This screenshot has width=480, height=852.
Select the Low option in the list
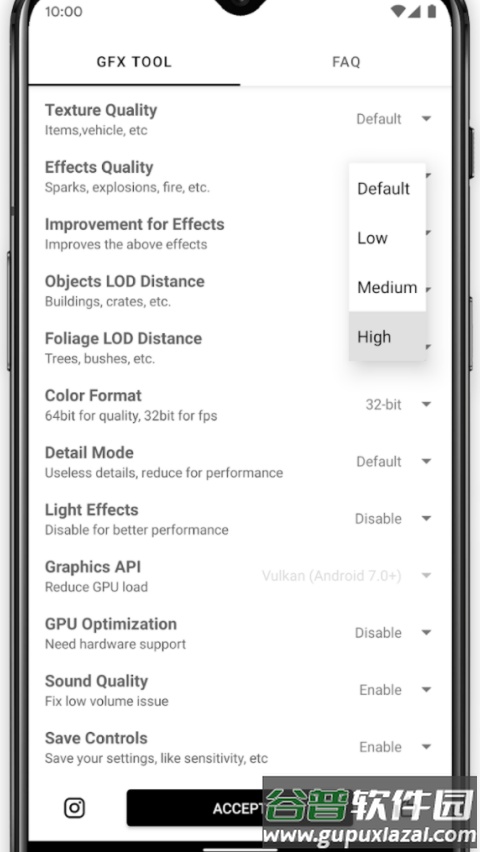(387, 237)
